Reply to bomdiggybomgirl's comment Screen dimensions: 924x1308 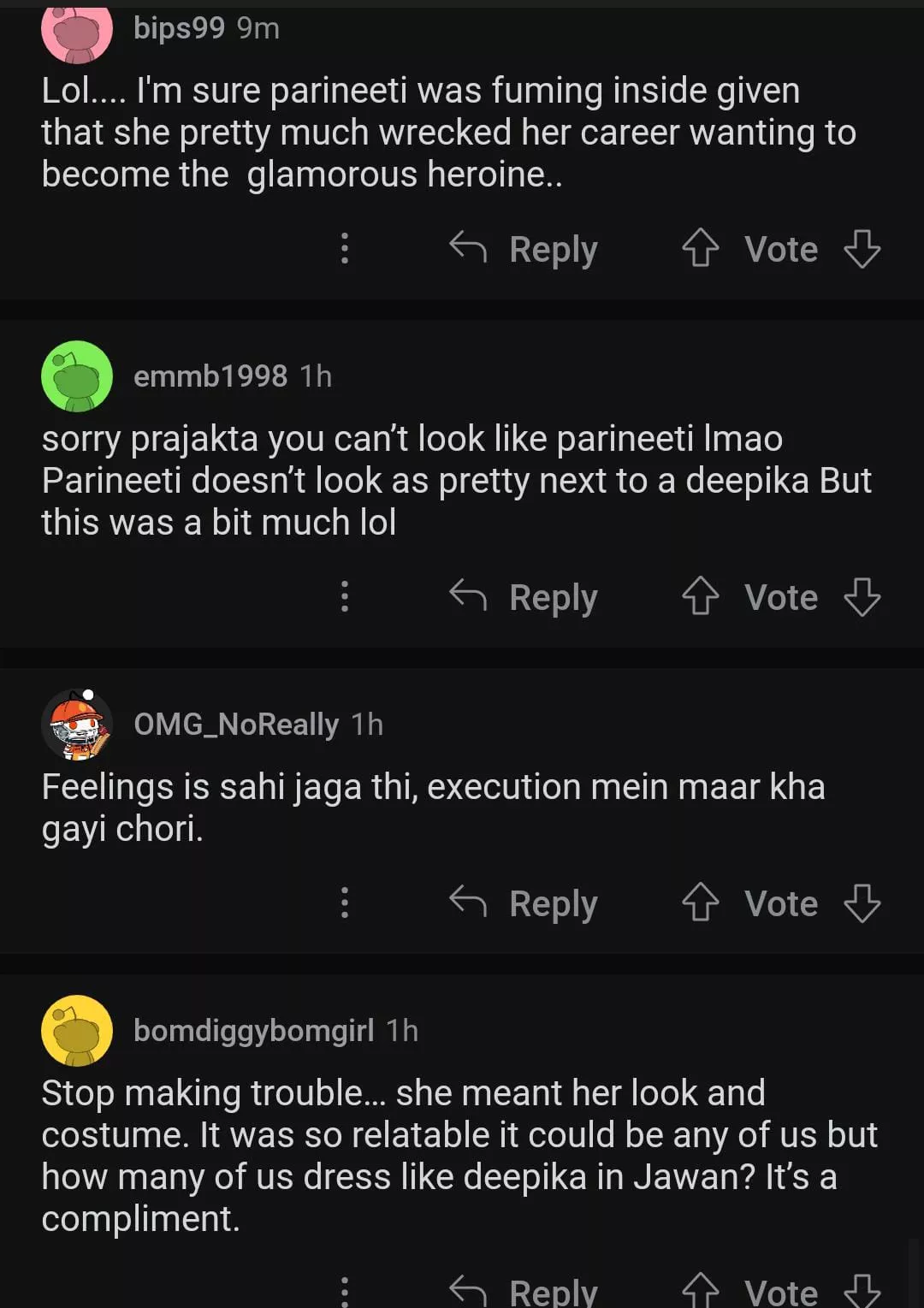tap(524, 1290)
